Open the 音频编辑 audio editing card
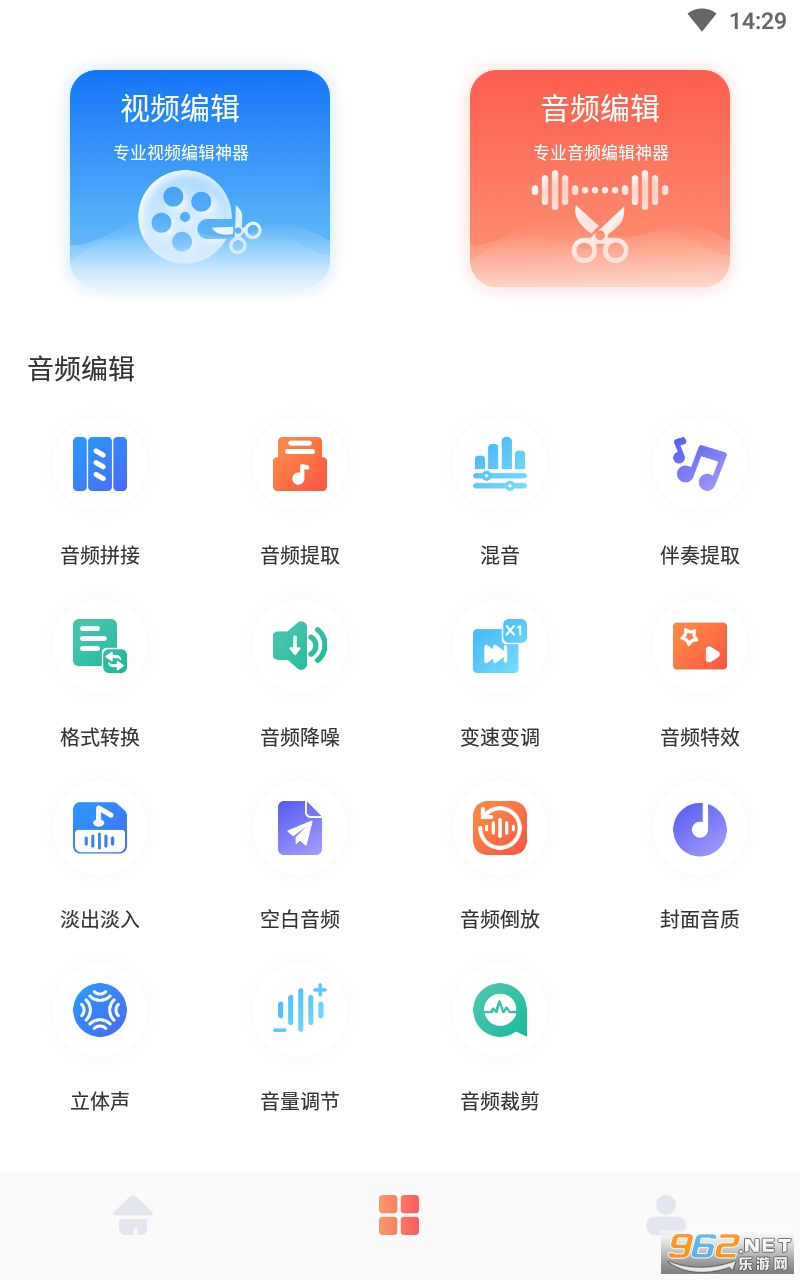Image resolution: width=800 pixels, height=1280 pixels. 600,178
